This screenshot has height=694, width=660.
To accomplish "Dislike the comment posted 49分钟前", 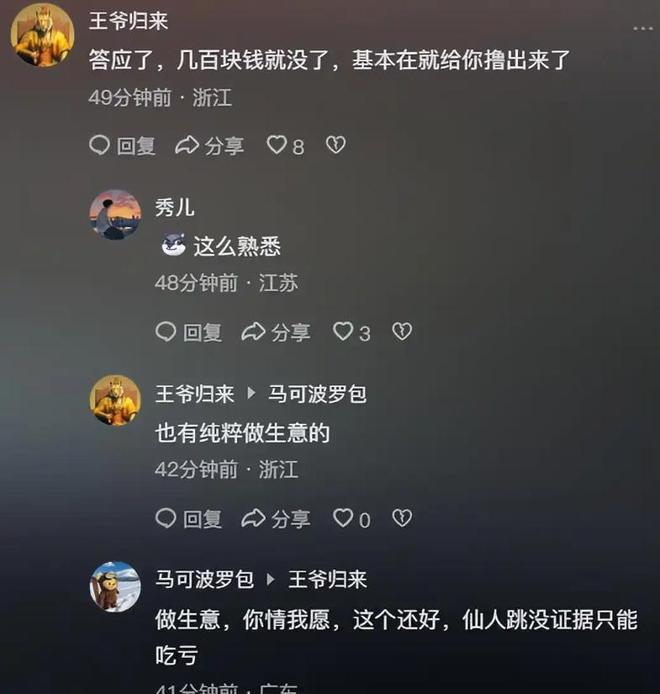I will point(336,146).
